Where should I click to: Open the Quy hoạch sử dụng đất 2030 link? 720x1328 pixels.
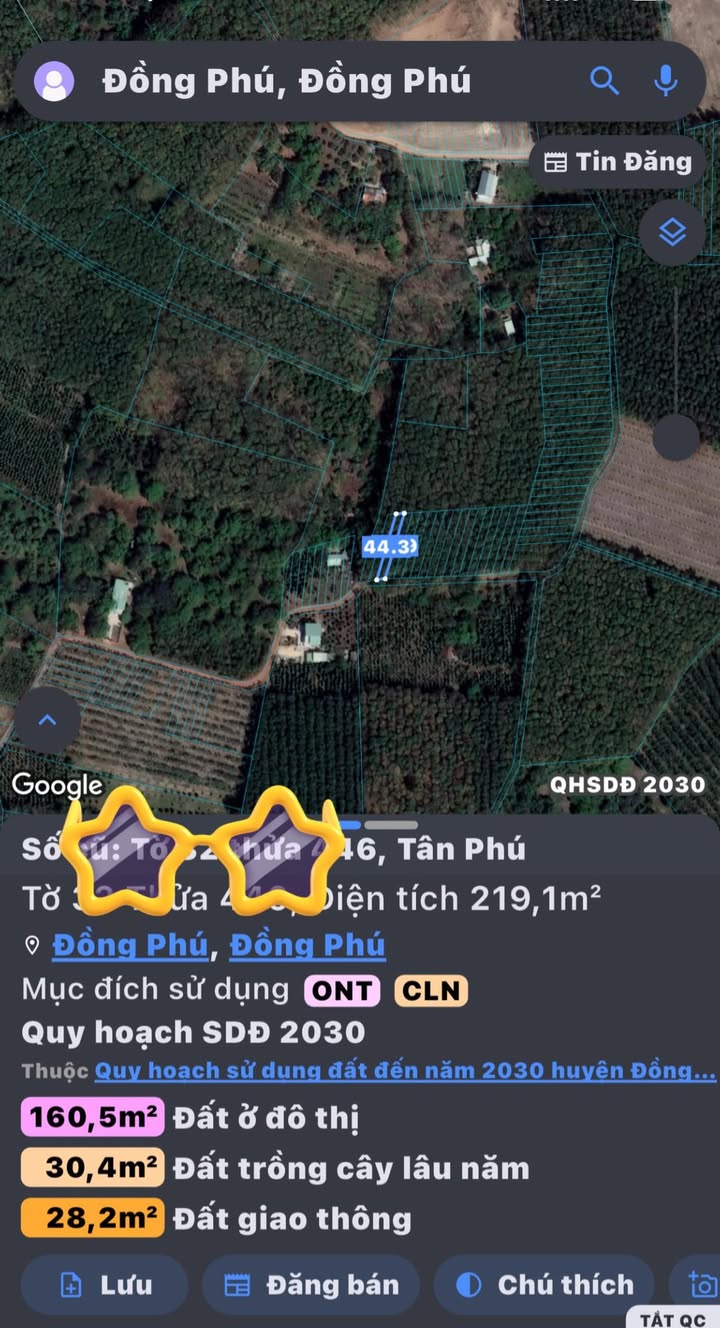[405, 1071]
